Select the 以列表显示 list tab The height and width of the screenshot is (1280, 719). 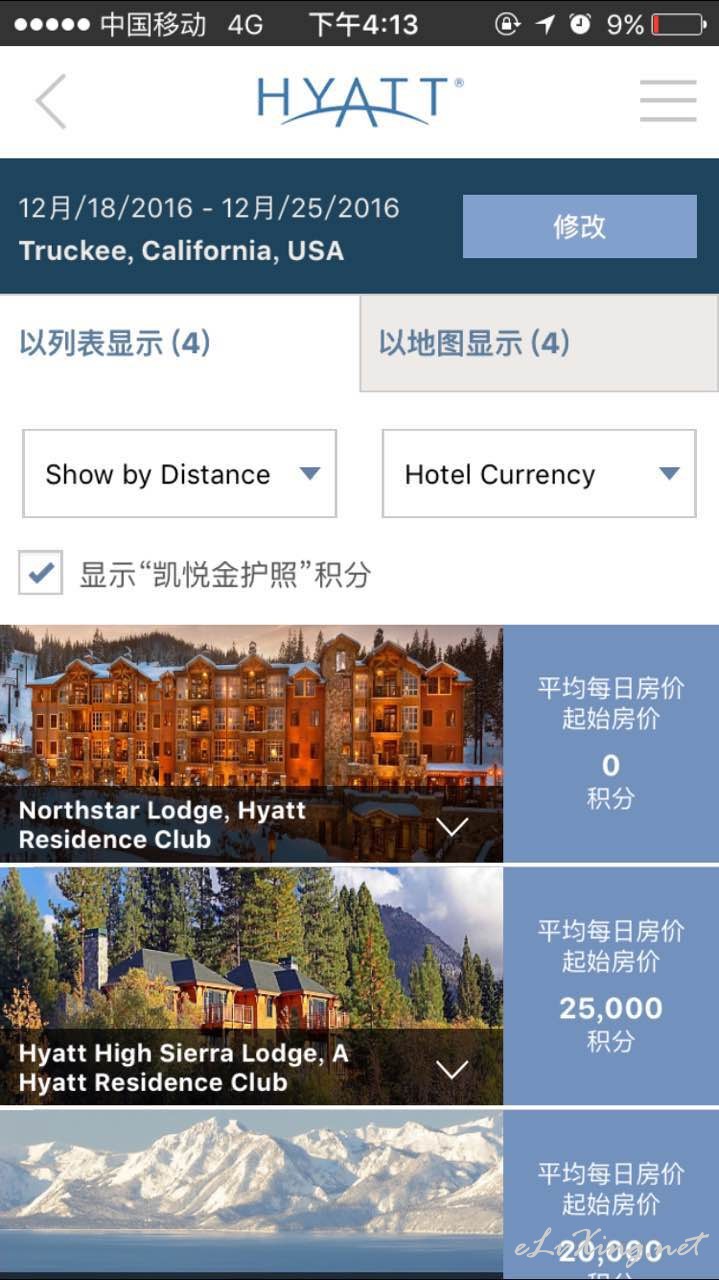coord(180,343)
